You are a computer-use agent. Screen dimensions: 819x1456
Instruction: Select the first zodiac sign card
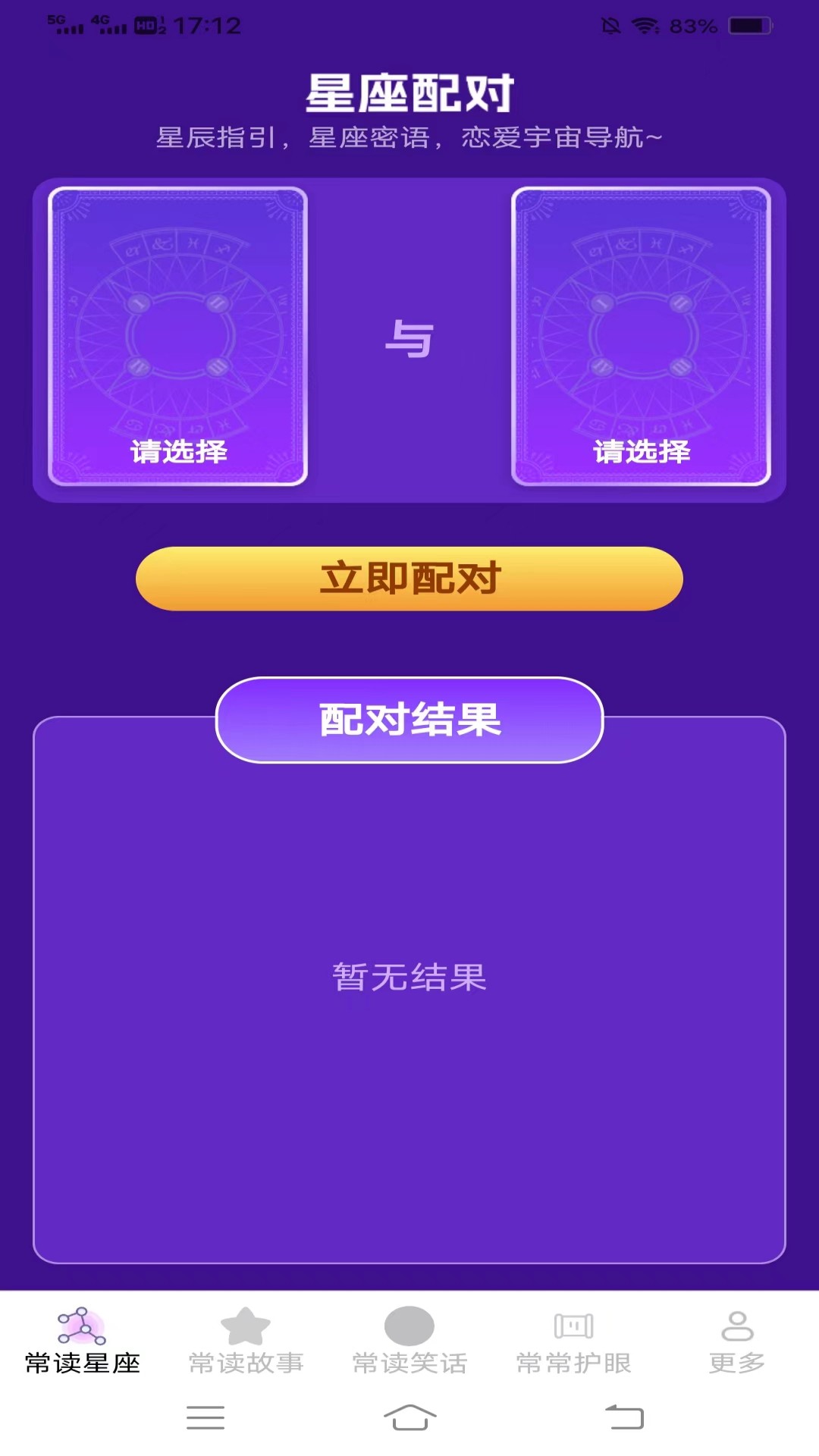[177, 336]
